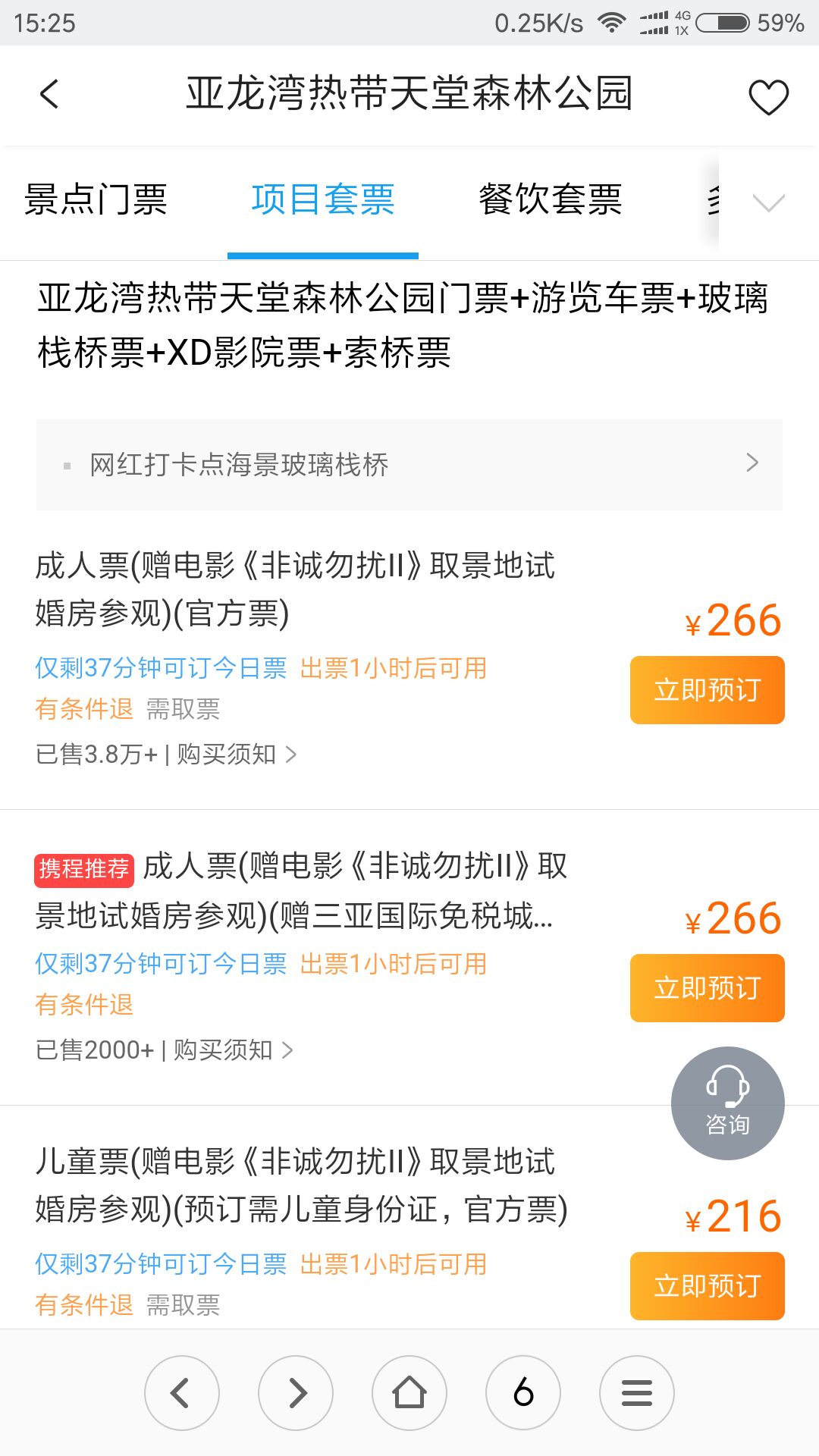Open the 咨询 customer service bubble
The height and width of the screenshot is (1456, 819).
[x=728, y=1103]
